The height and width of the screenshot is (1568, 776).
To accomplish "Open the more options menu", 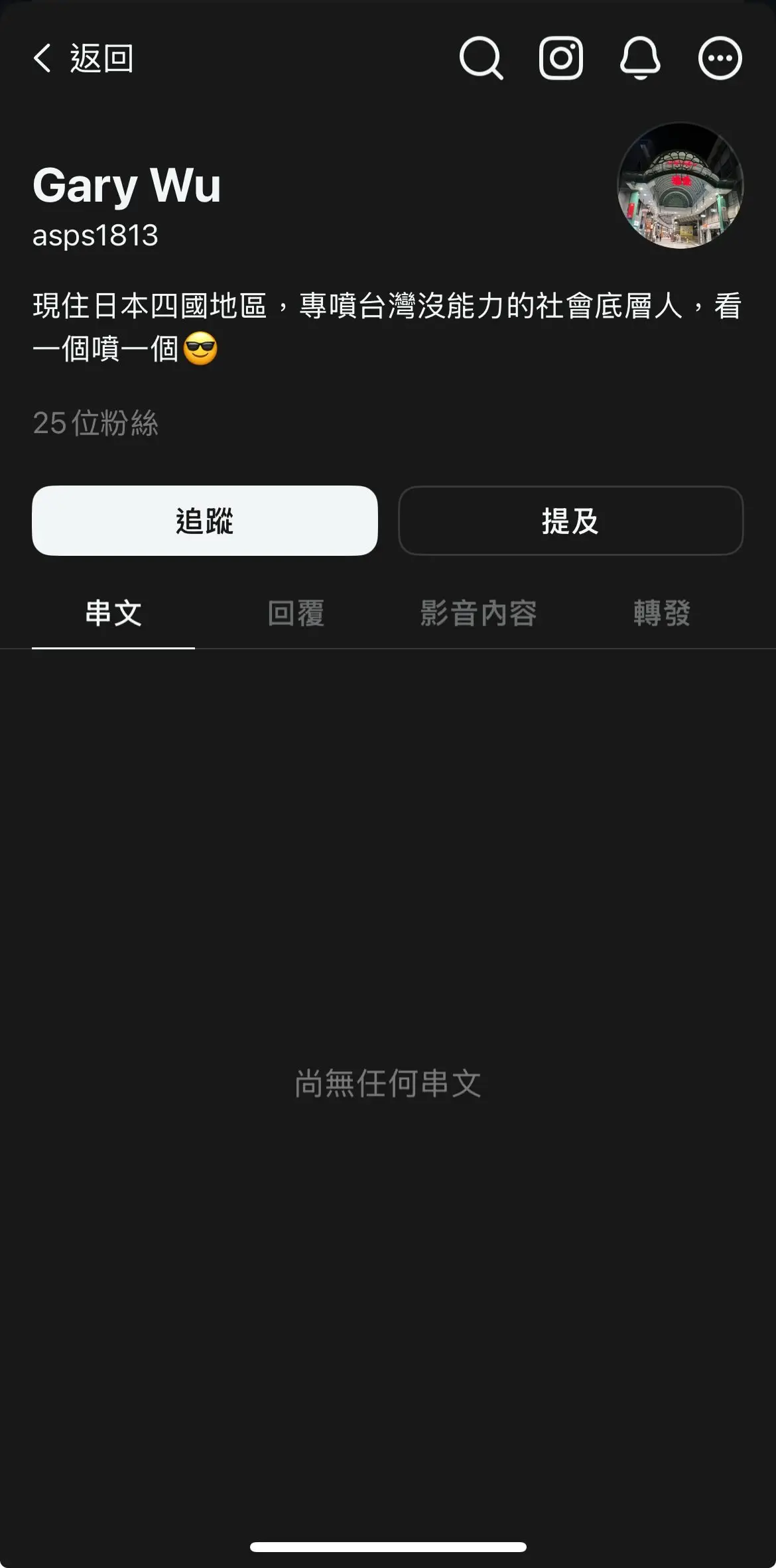I will click(x=720, y=58).
